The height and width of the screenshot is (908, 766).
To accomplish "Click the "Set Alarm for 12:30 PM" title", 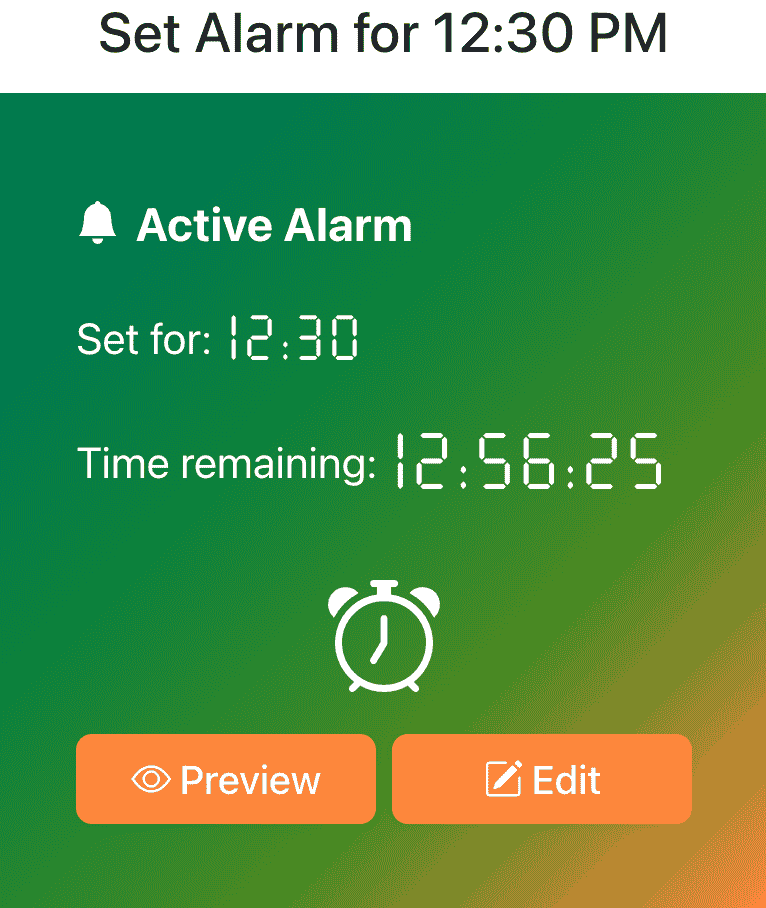I will click(383, 35).
